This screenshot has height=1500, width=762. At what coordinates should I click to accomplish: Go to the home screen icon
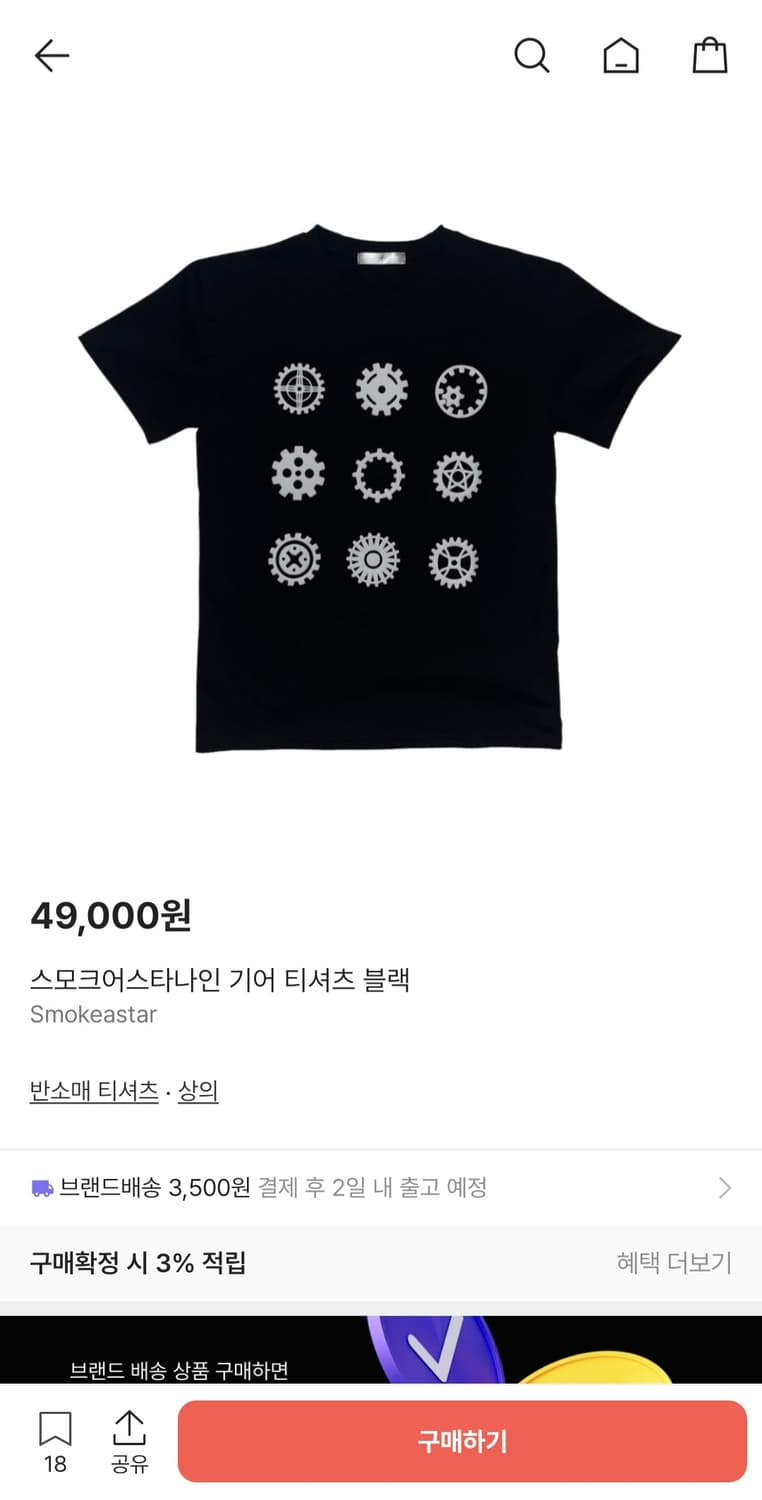[x=621, y=56]
